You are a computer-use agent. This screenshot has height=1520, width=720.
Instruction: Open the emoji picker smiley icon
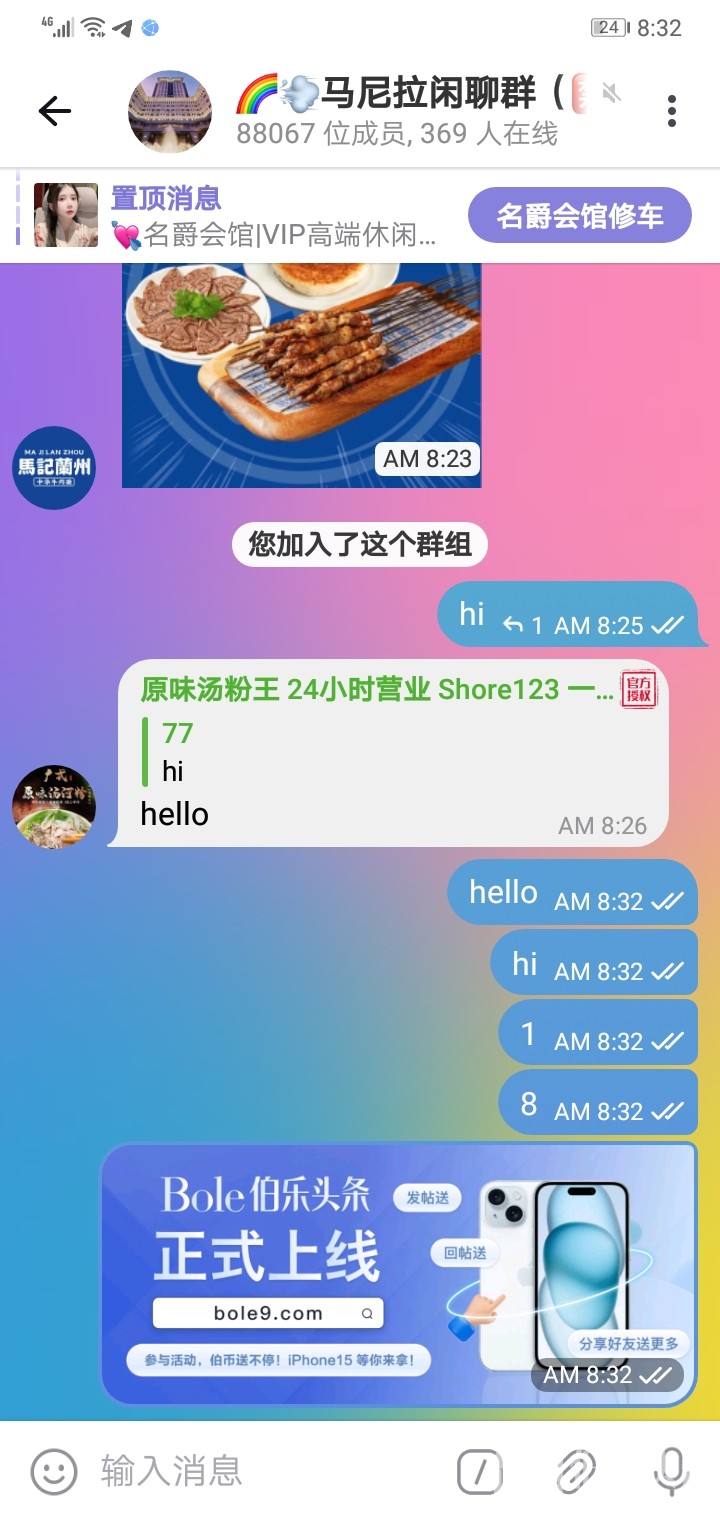coord(53,1470)
